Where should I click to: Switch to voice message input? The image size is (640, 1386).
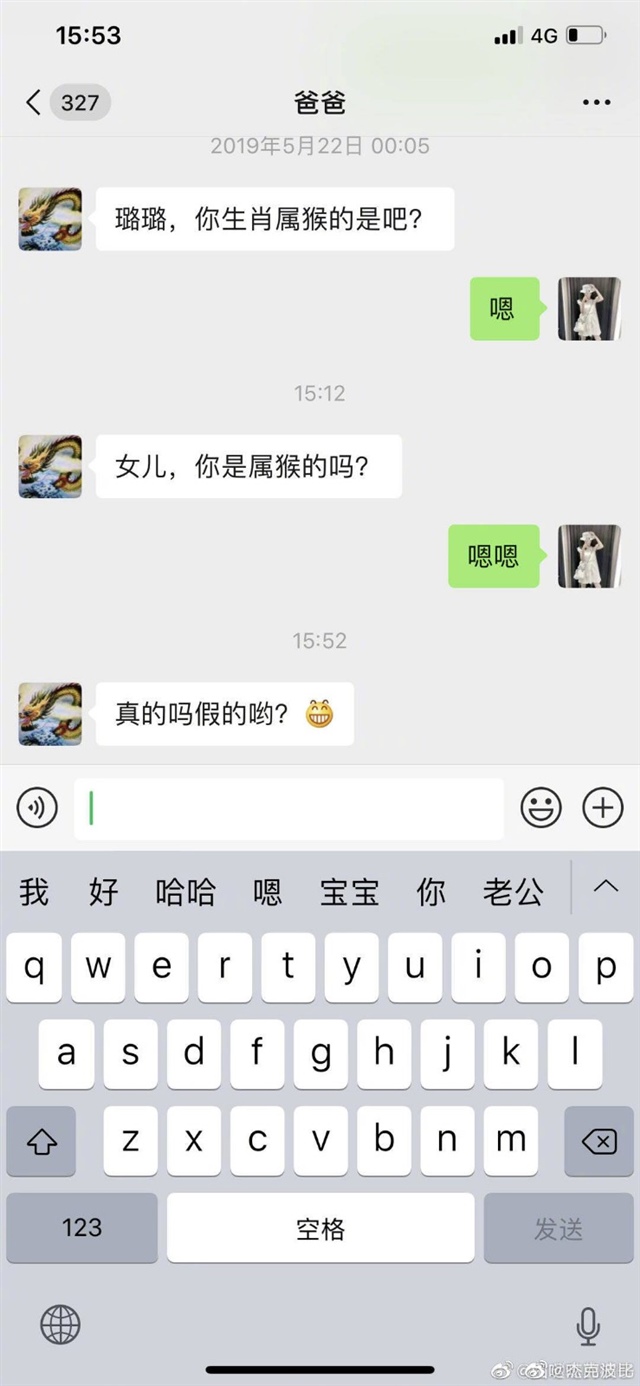37,808
